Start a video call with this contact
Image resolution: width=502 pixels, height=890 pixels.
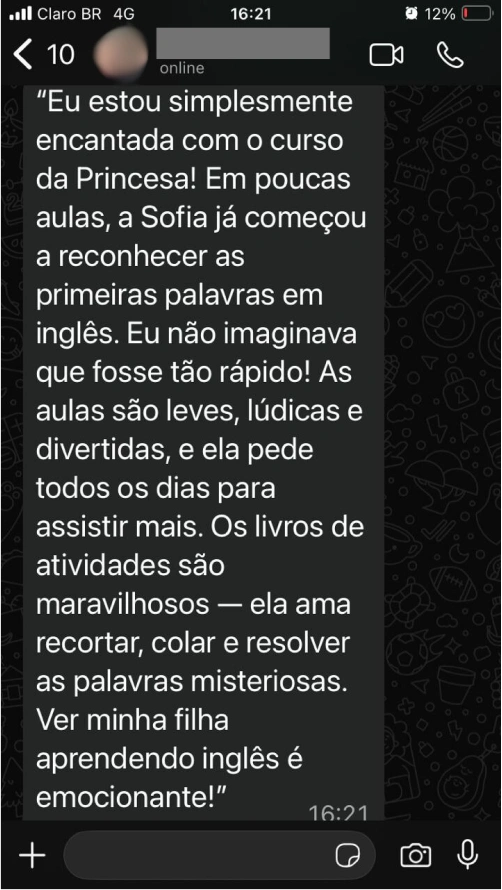386,56
